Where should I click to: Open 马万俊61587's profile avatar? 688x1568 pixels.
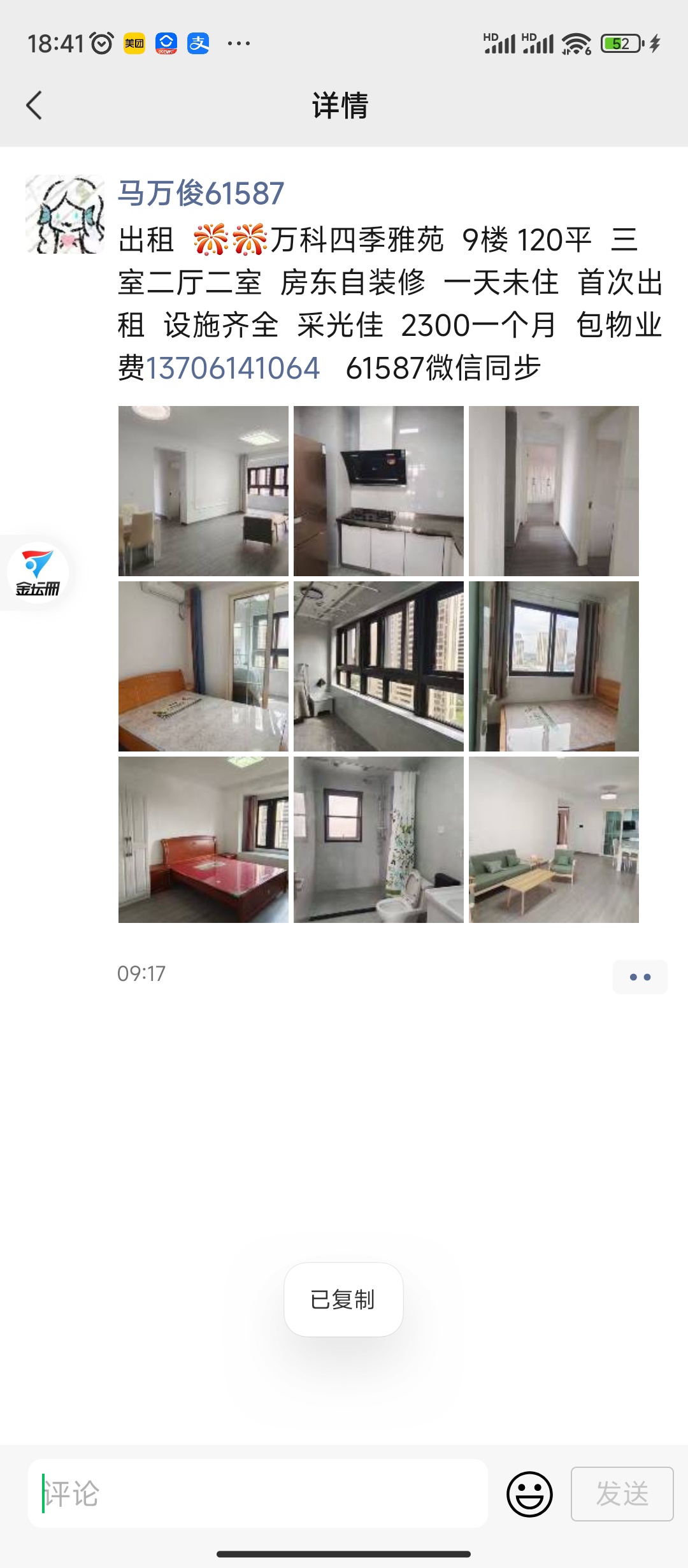[x=65, y=214]
